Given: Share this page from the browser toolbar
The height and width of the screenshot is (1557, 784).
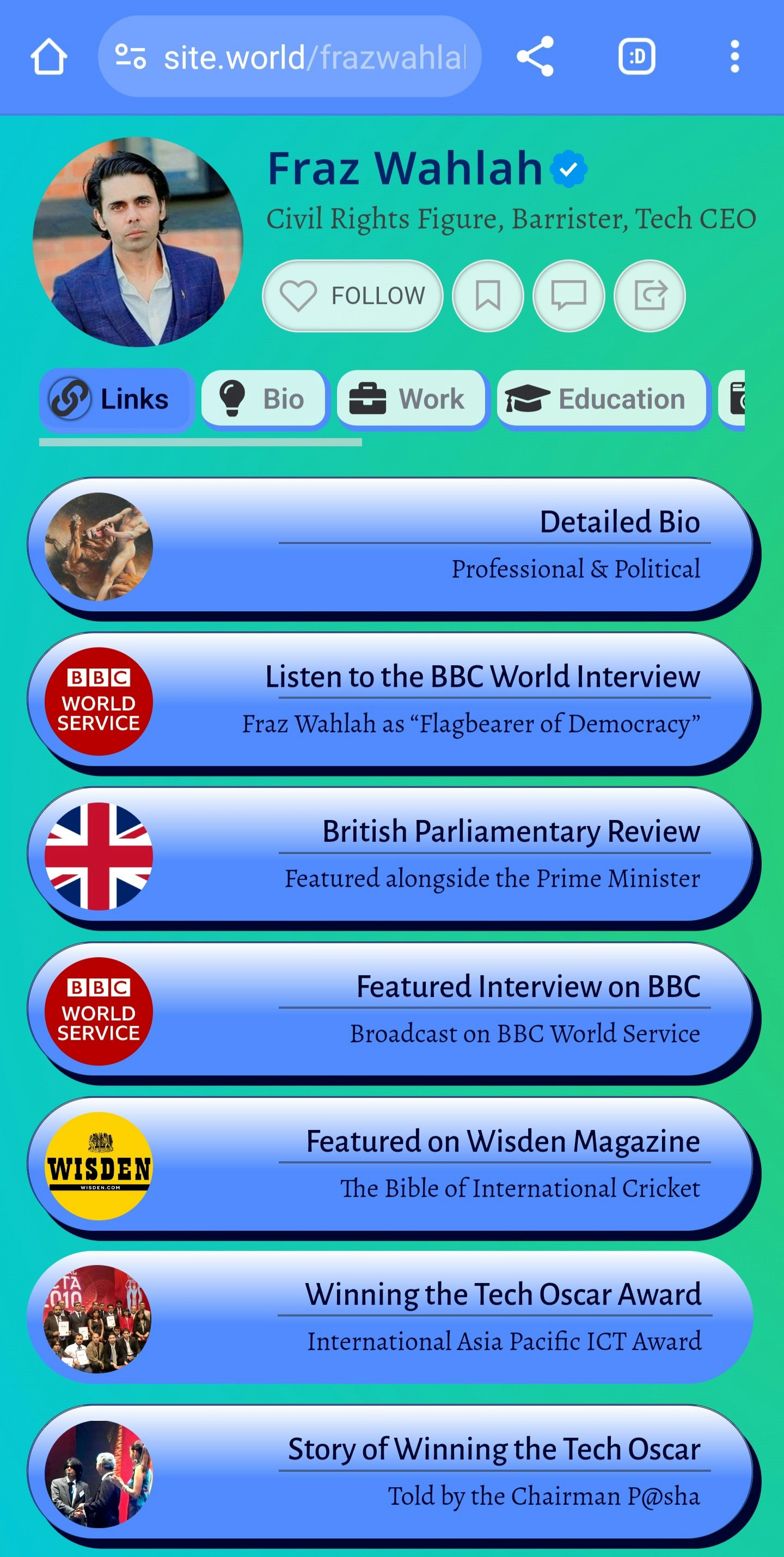Looking at the screenshot, I should point(535,57).
